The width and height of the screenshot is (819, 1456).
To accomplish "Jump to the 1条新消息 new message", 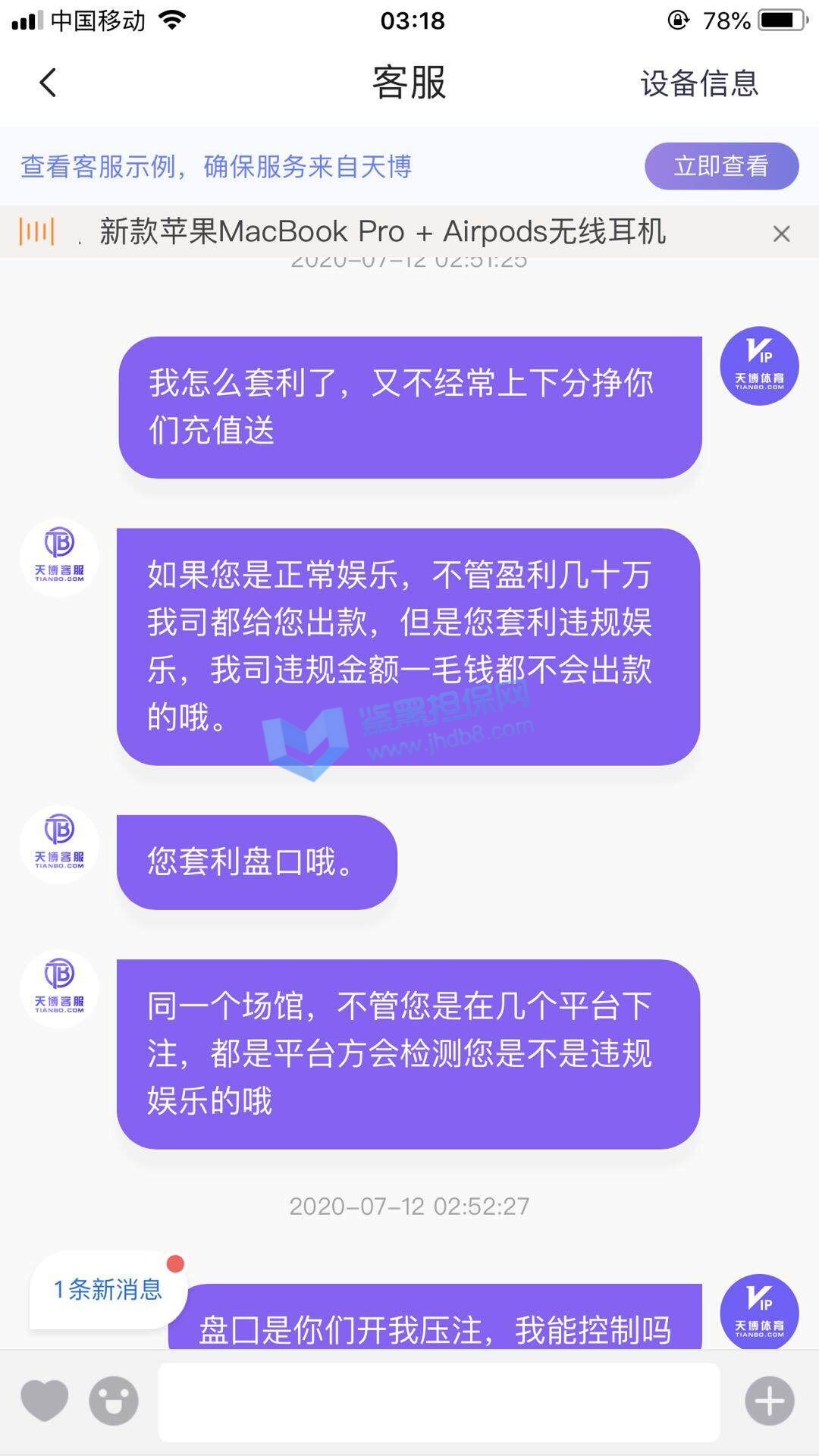I will click(108, 1289).
